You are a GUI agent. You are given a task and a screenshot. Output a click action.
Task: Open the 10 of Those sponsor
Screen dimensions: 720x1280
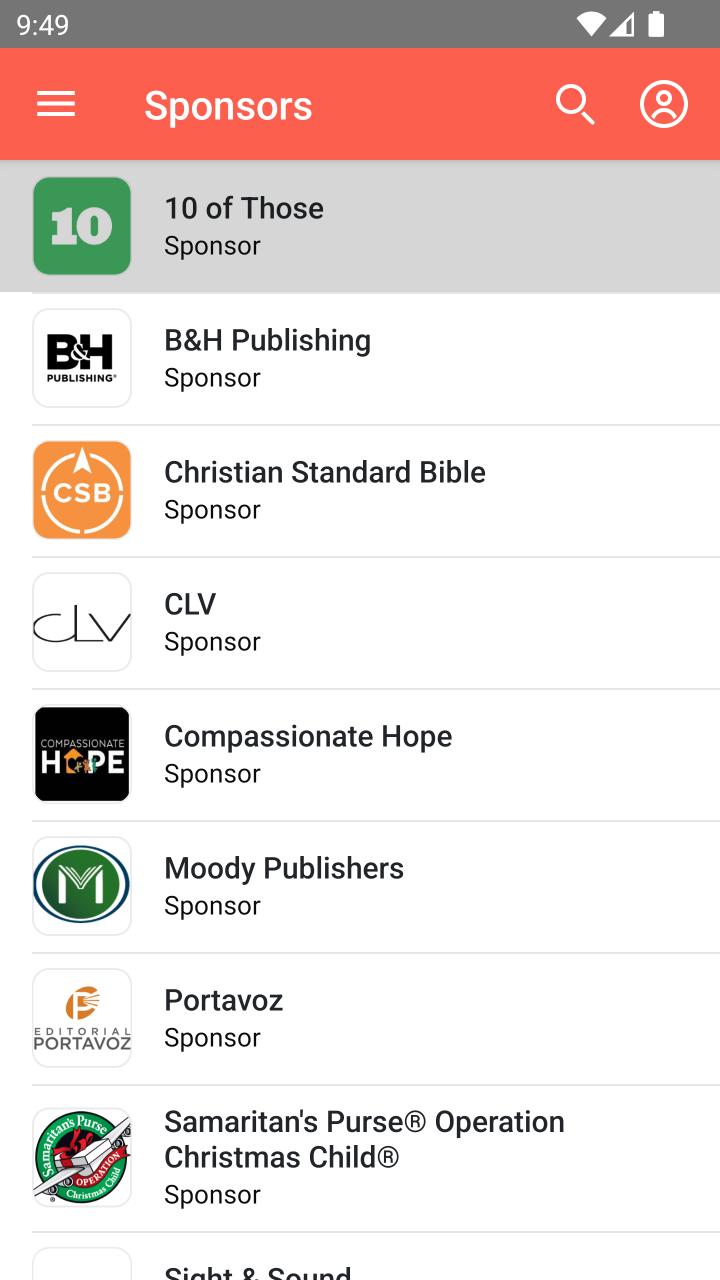click(x=360, y=226)
